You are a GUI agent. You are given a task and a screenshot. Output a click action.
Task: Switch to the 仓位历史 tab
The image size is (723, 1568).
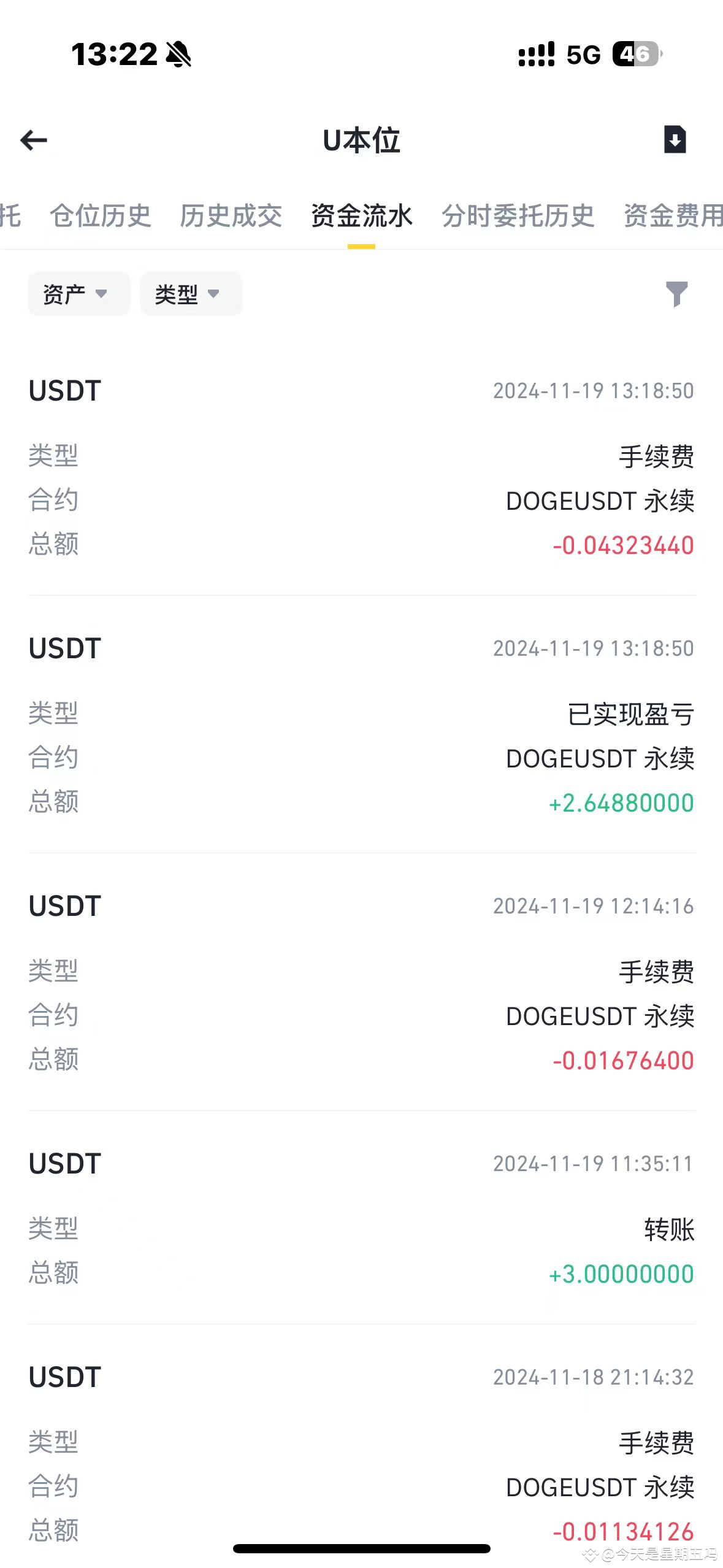[x=101, y=215]
